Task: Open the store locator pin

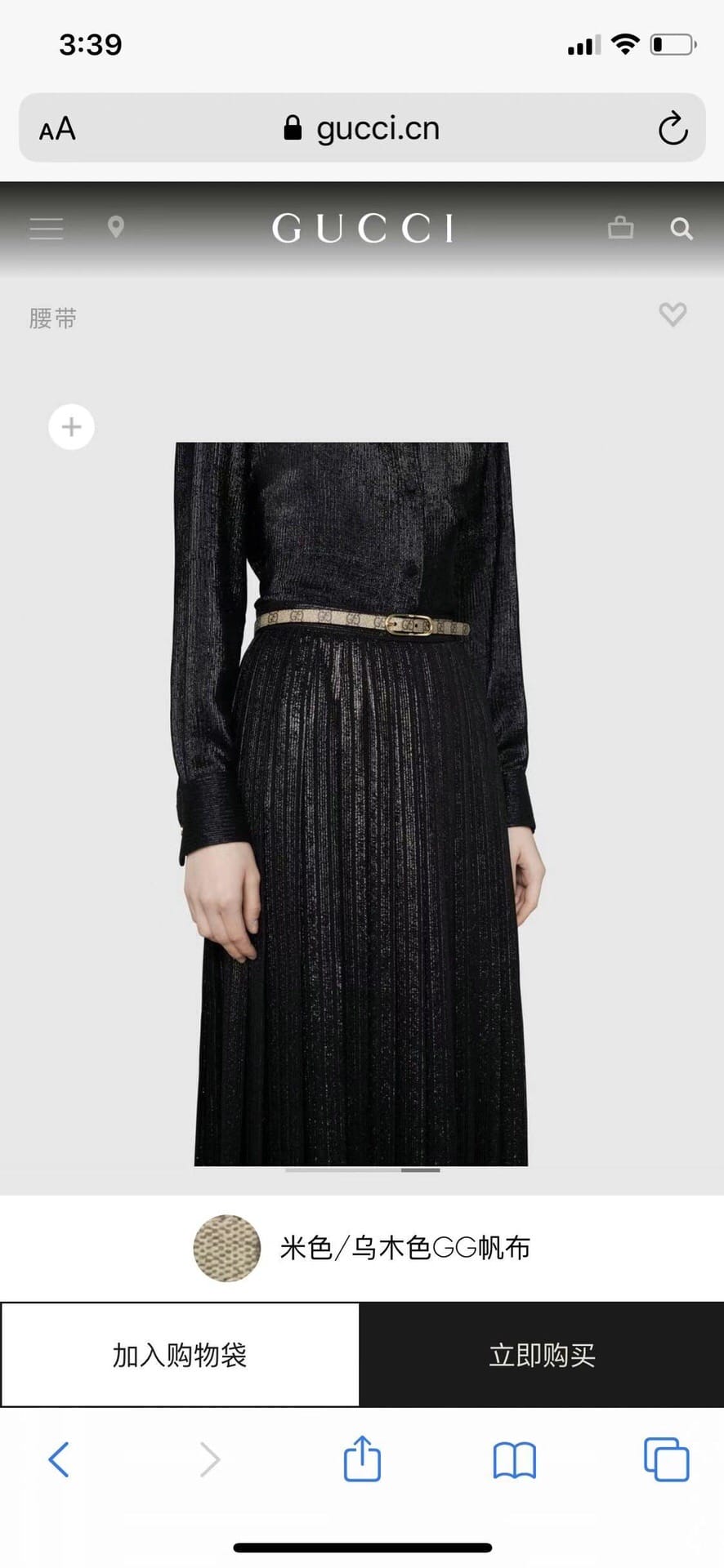Action: [x=116, y=227]
